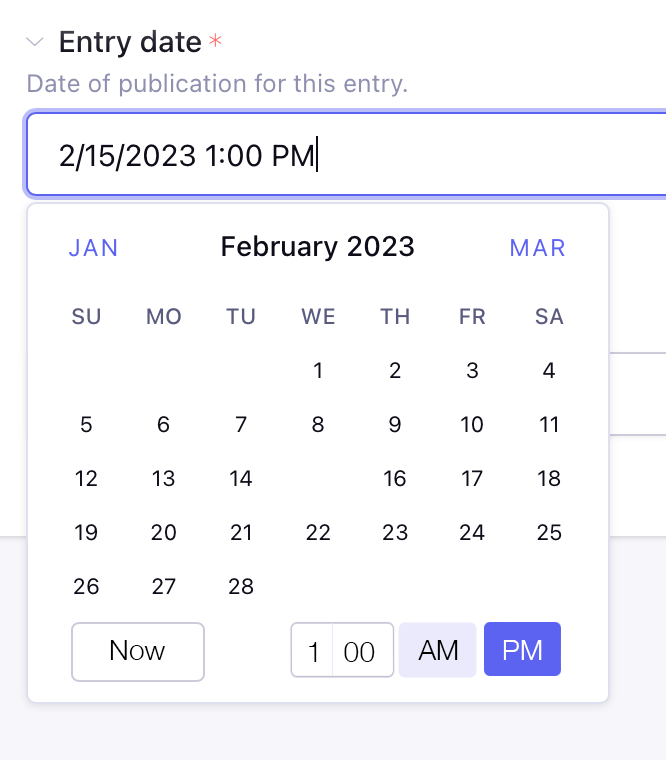
Task: Select February 25 in the calendar
Action: coord(549,533)
